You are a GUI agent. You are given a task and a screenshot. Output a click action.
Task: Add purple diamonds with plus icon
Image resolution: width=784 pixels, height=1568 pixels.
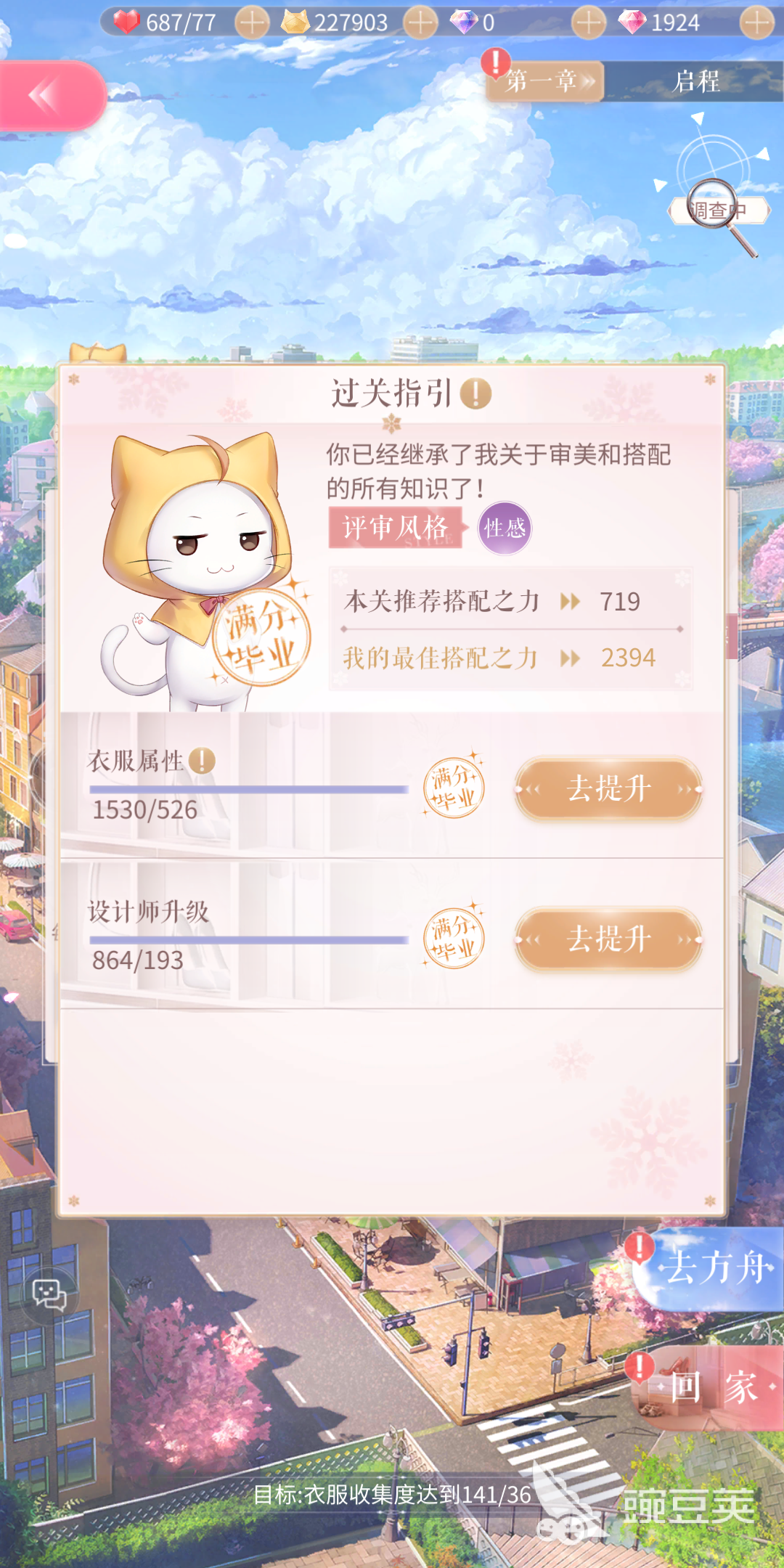pos(589,23)
